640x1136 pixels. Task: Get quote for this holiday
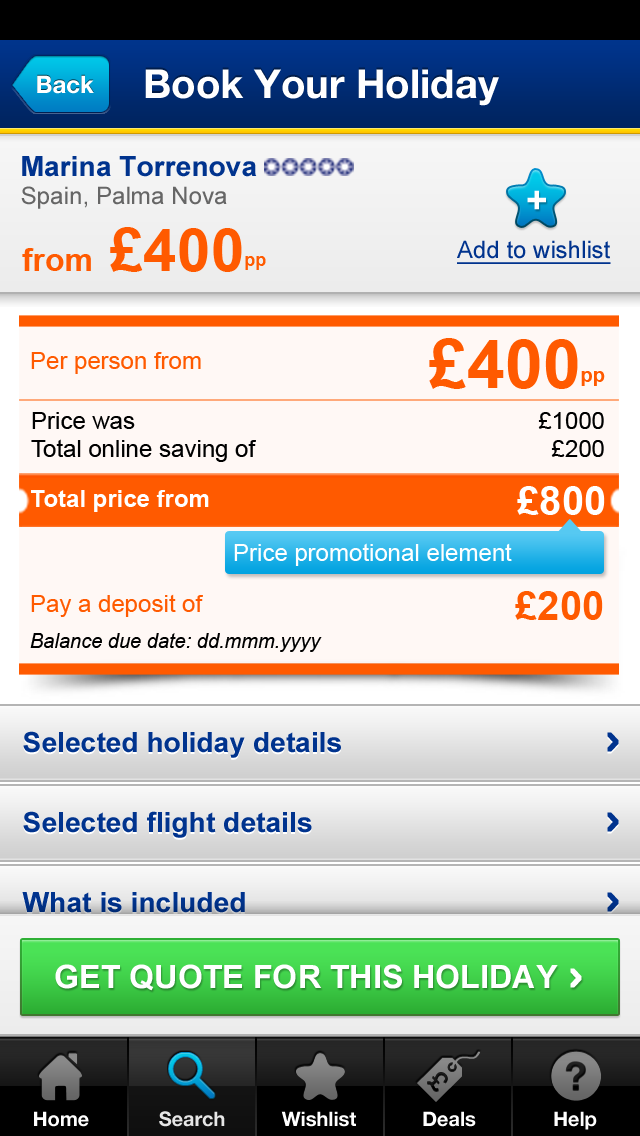point(320,977)
